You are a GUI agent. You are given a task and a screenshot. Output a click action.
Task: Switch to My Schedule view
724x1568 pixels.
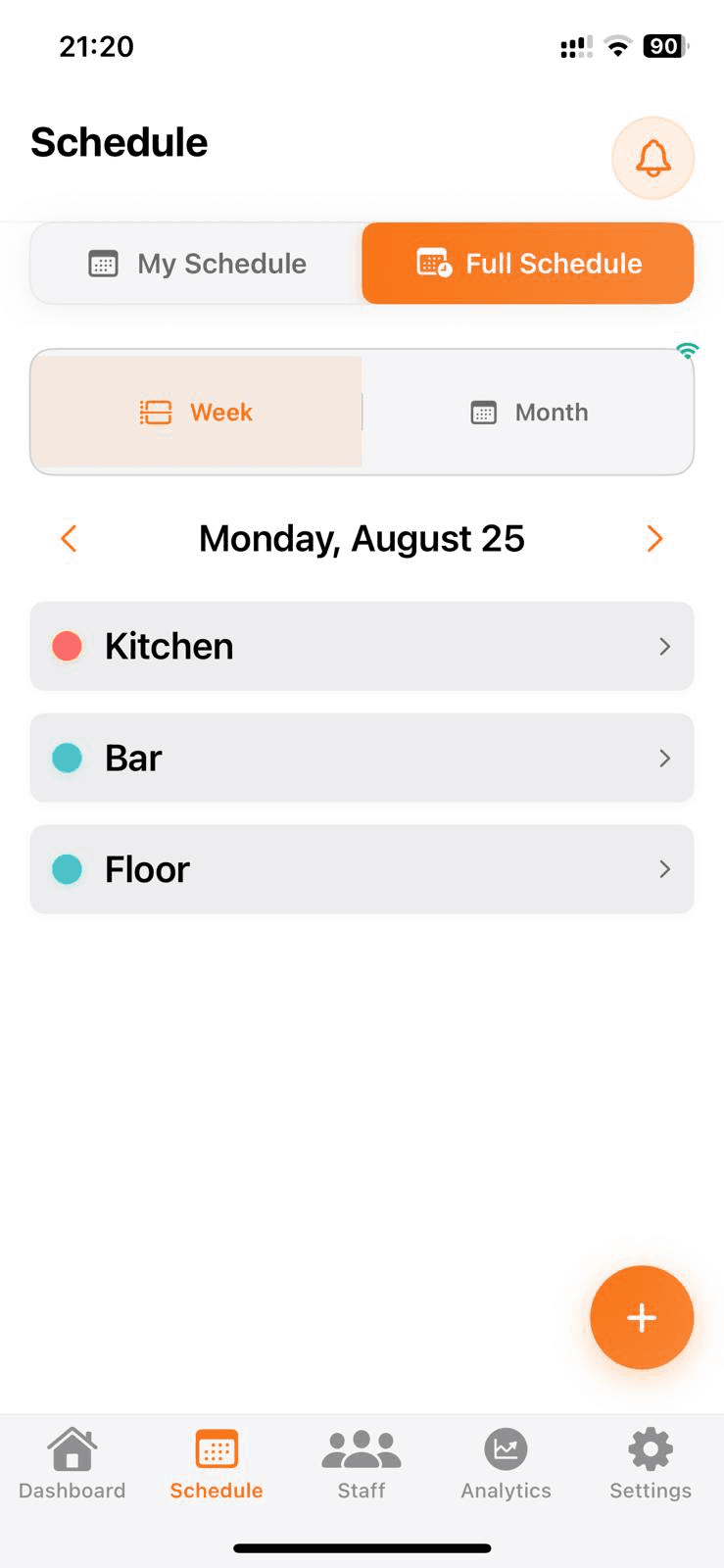197,264
